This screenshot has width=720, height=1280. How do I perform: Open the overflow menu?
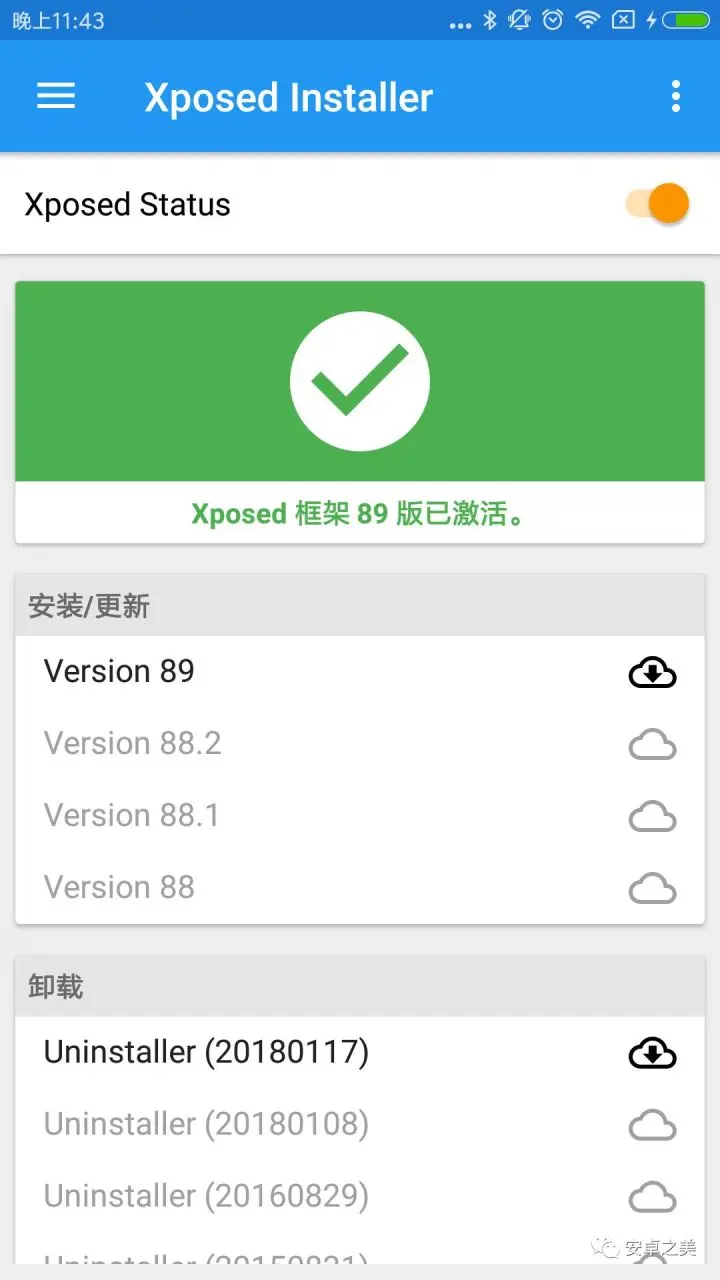pyautogui.click(x=676, y=96)
